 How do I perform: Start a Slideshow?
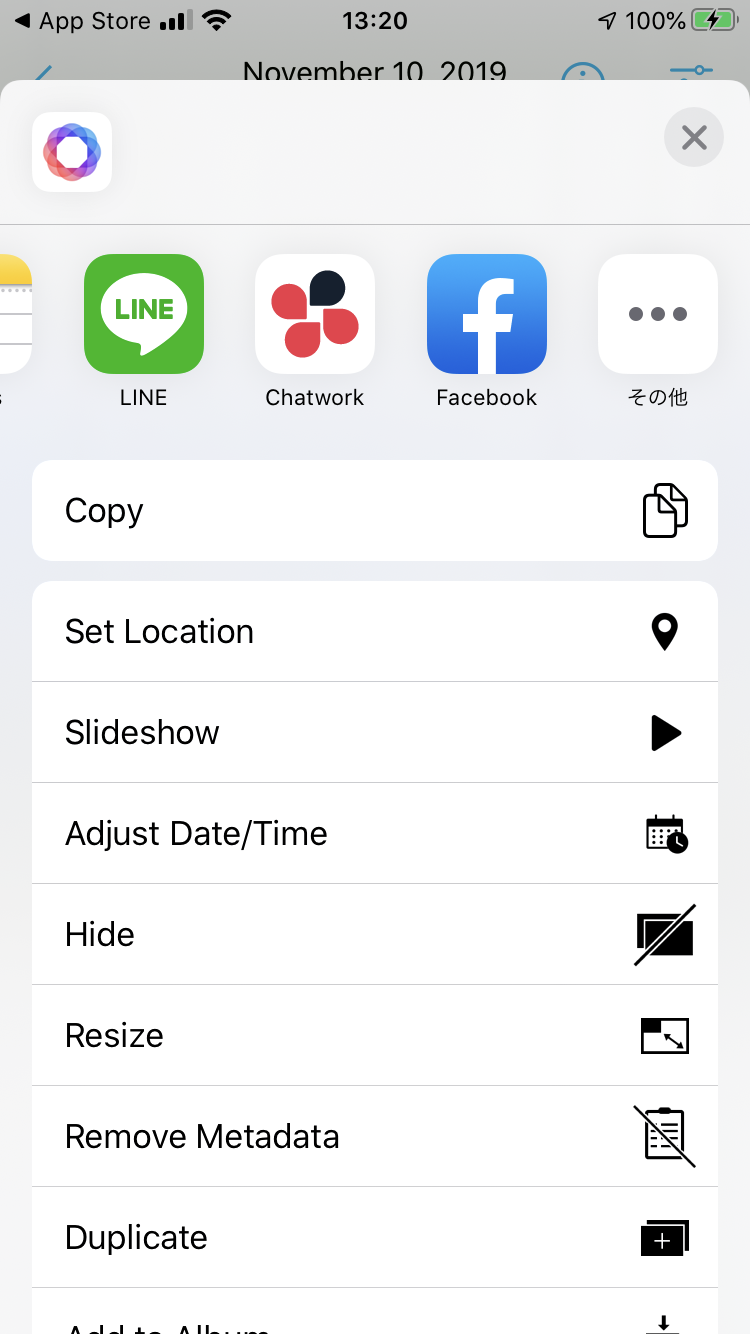pyautogui.click(x=375, y=733)
